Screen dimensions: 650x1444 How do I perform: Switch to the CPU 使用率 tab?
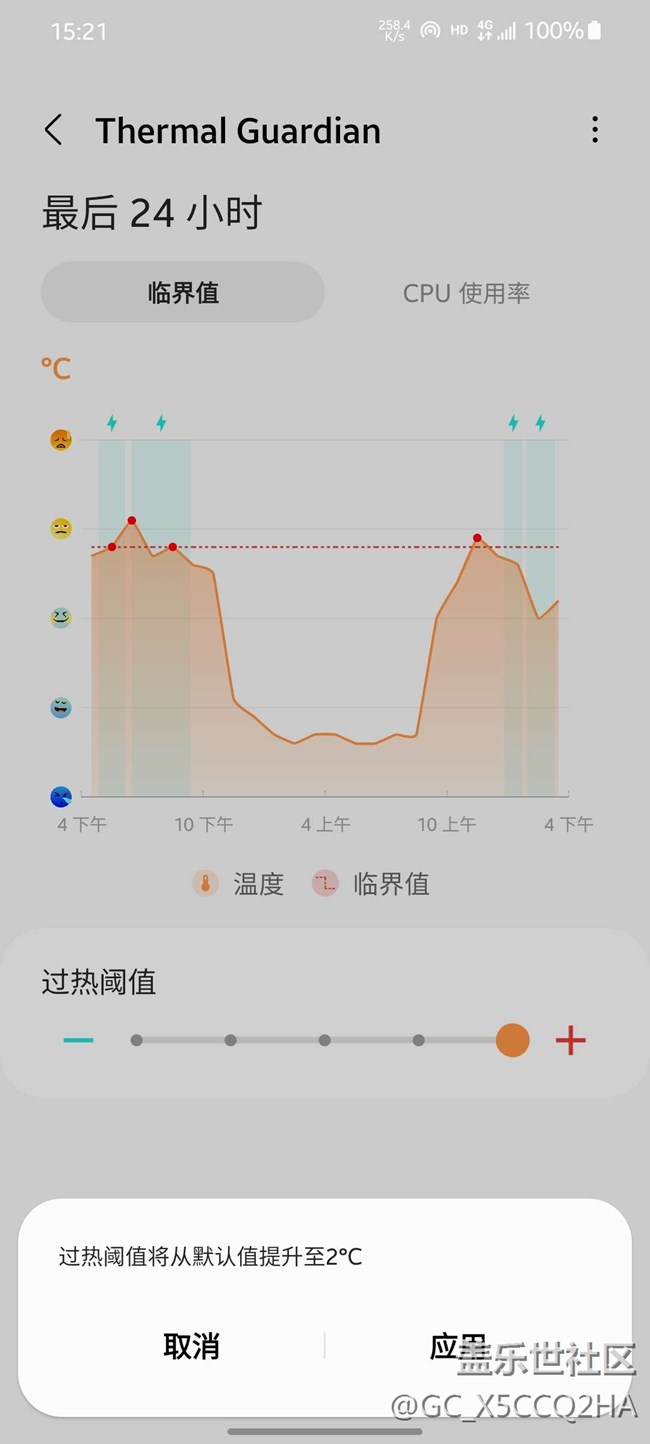click(x=466, y=293)
